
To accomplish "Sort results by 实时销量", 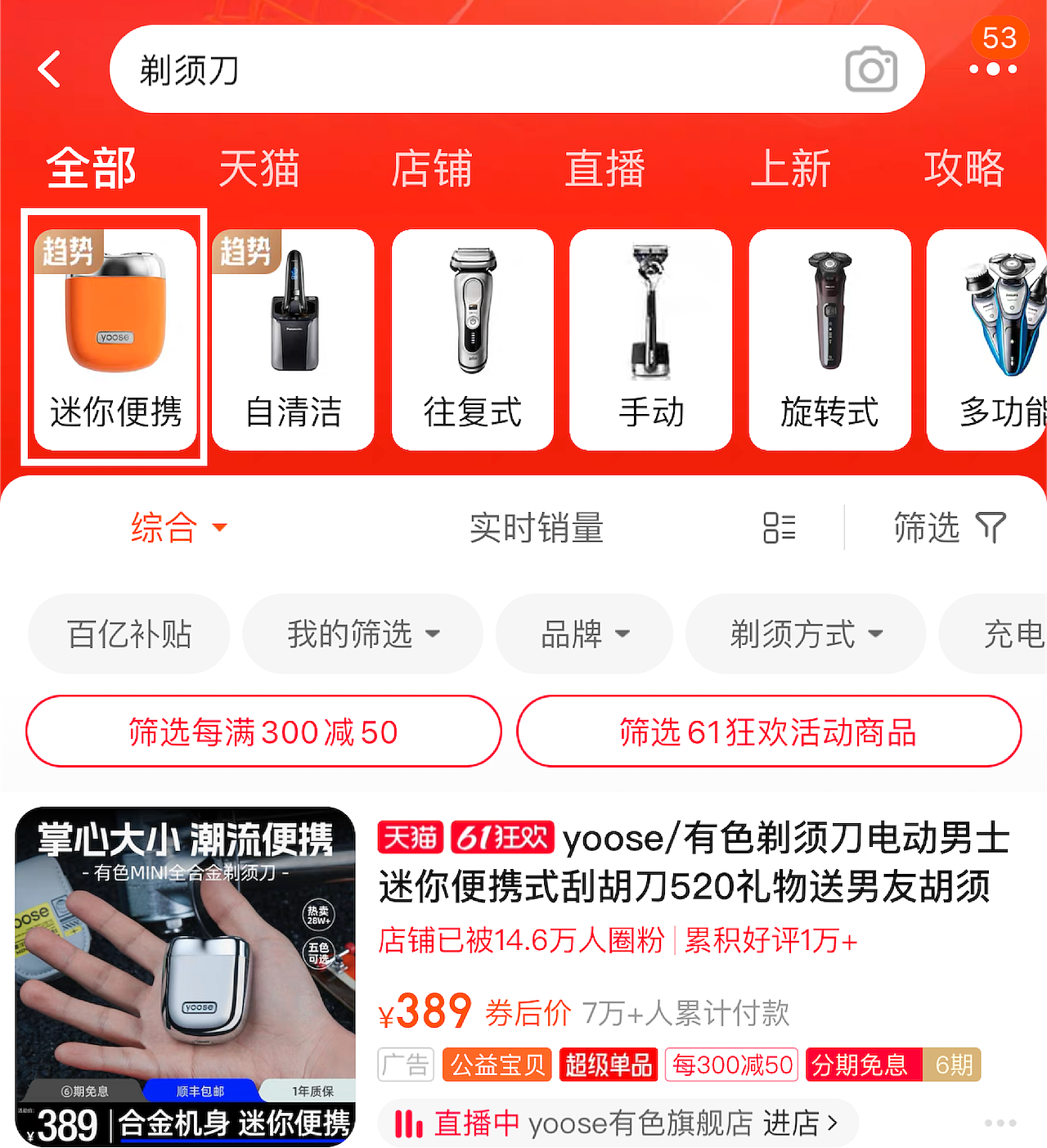I will click(x=537, y=528).
